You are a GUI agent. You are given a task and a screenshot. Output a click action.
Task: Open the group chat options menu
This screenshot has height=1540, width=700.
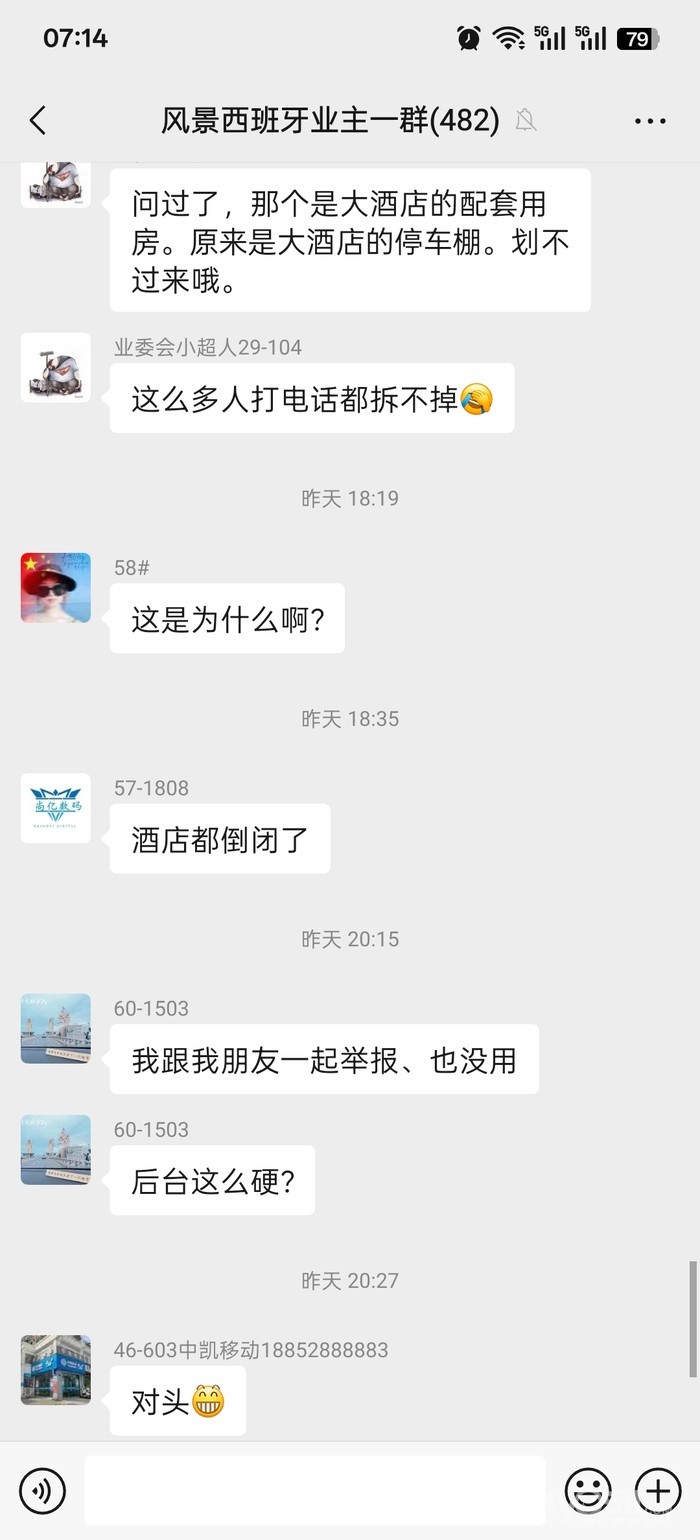coord(650,121)
